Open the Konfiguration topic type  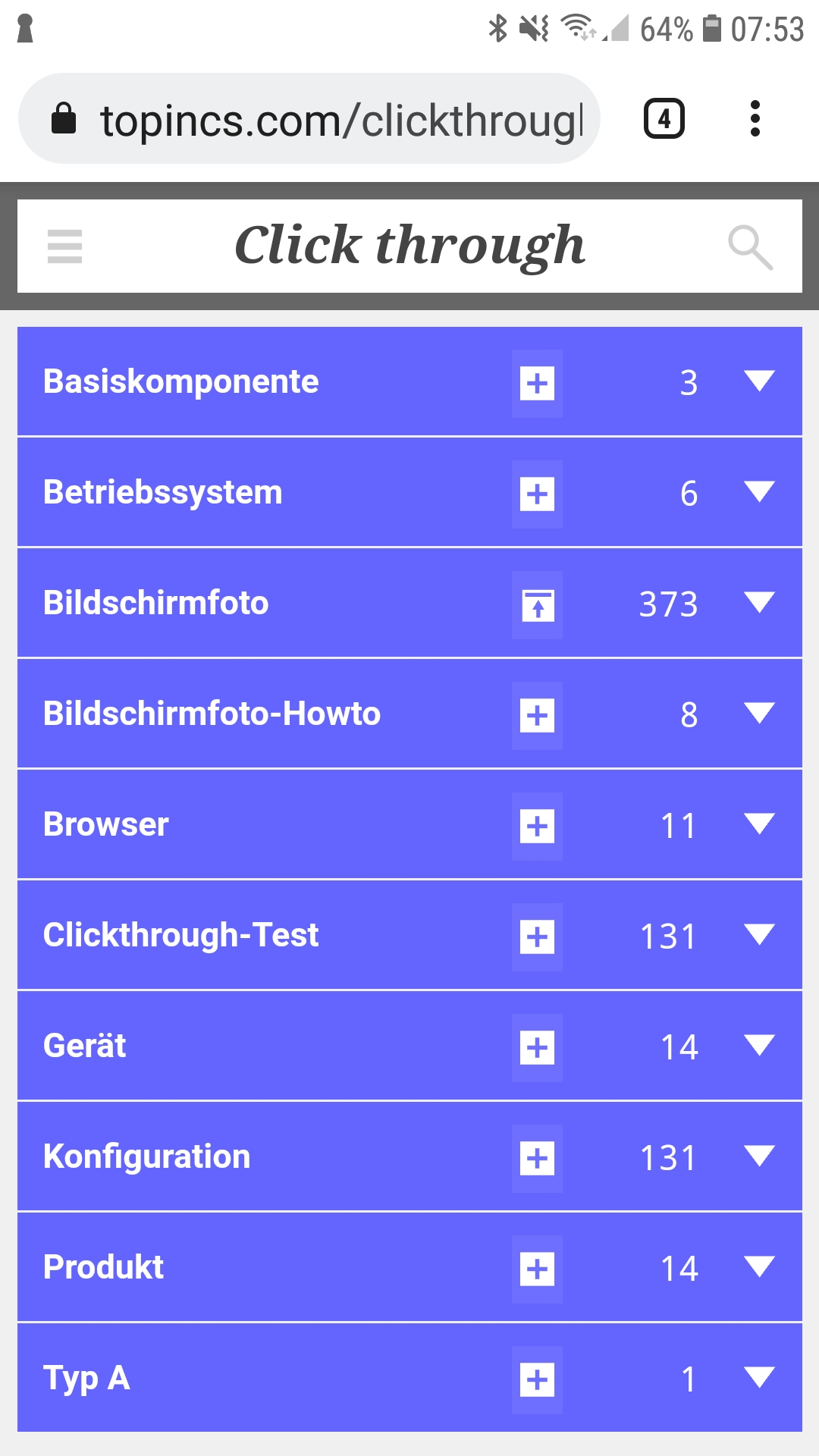pos(147,1156)
